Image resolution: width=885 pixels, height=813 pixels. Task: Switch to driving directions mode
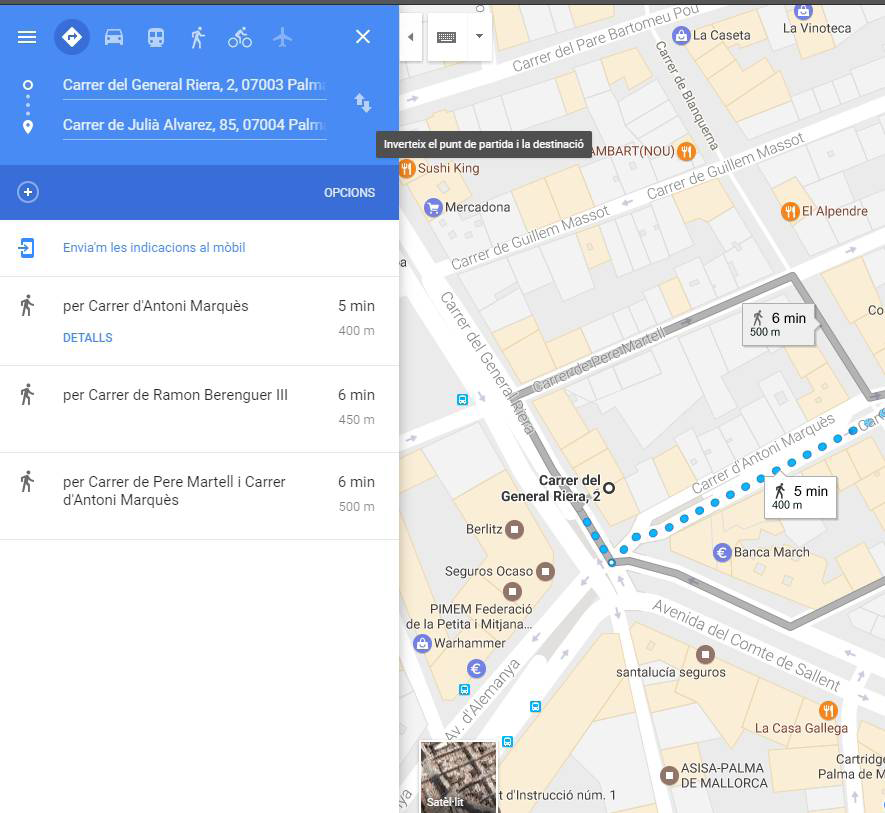tap(114, 37)
